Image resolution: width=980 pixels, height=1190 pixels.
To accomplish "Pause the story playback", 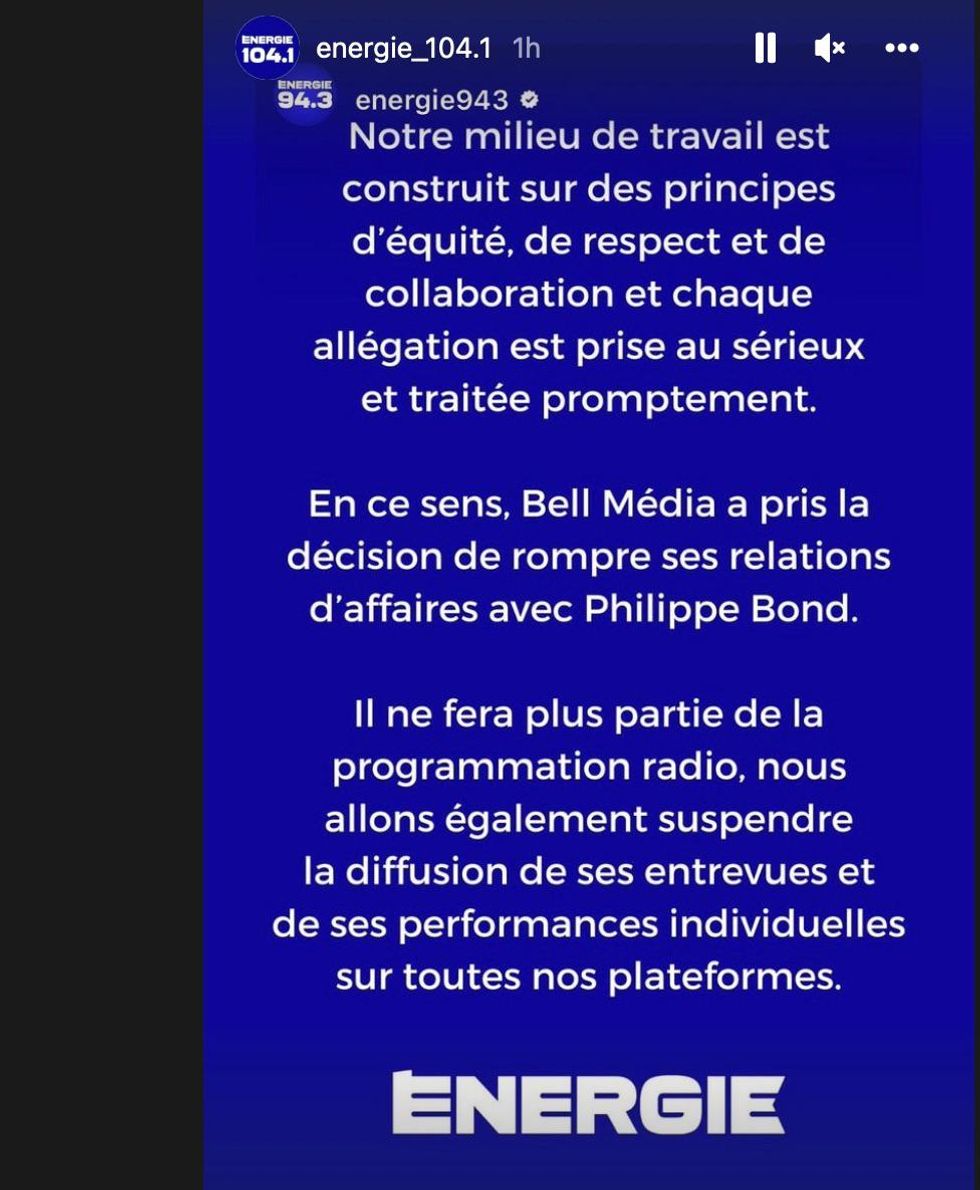I will (765, 47).
